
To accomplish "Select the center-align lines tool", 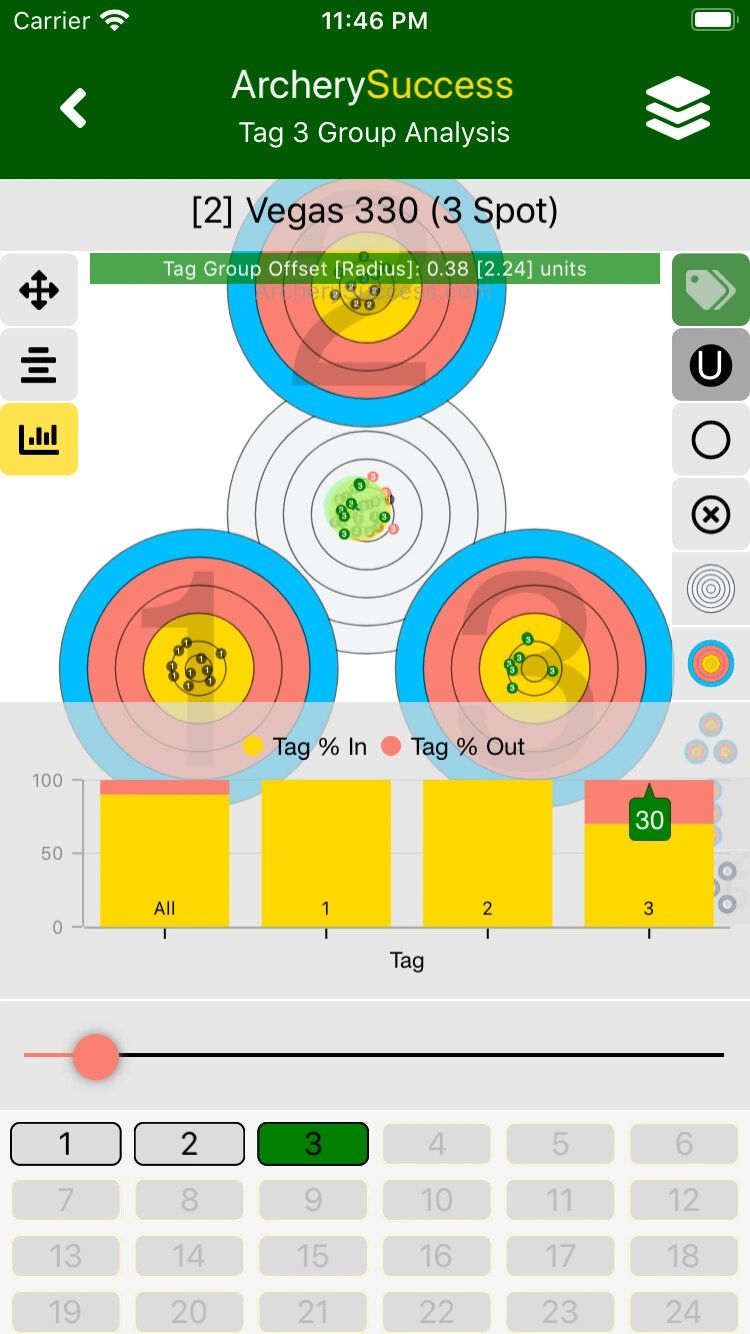I will [39, 365].
